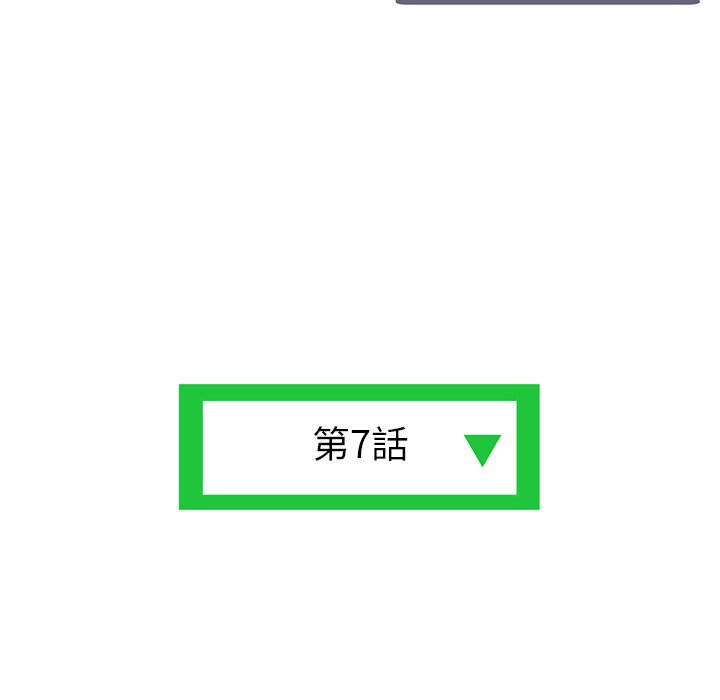Open the 第7話 chapter dropdown
The width and height of the screenshot is (720, 700).
coord(360,447)
